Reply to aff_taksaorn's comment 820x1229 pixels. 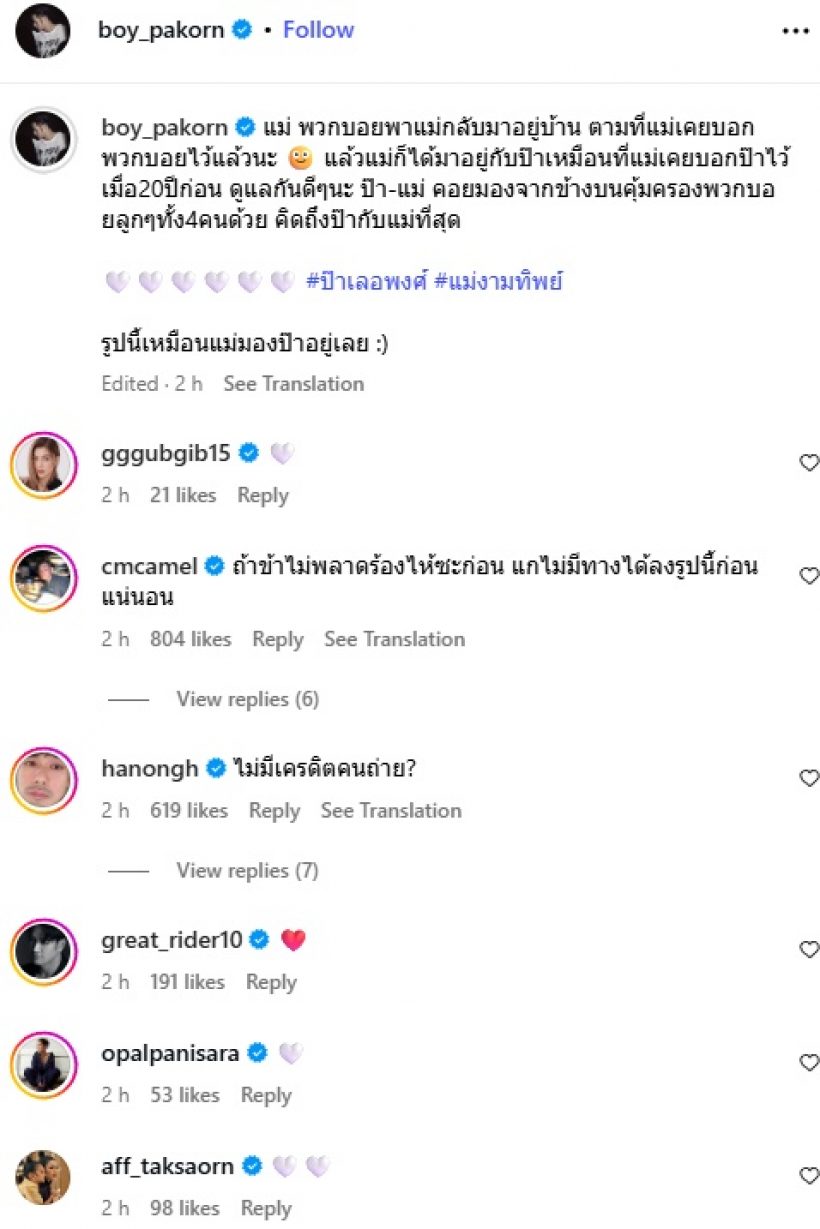click(x=265, y=1209)
